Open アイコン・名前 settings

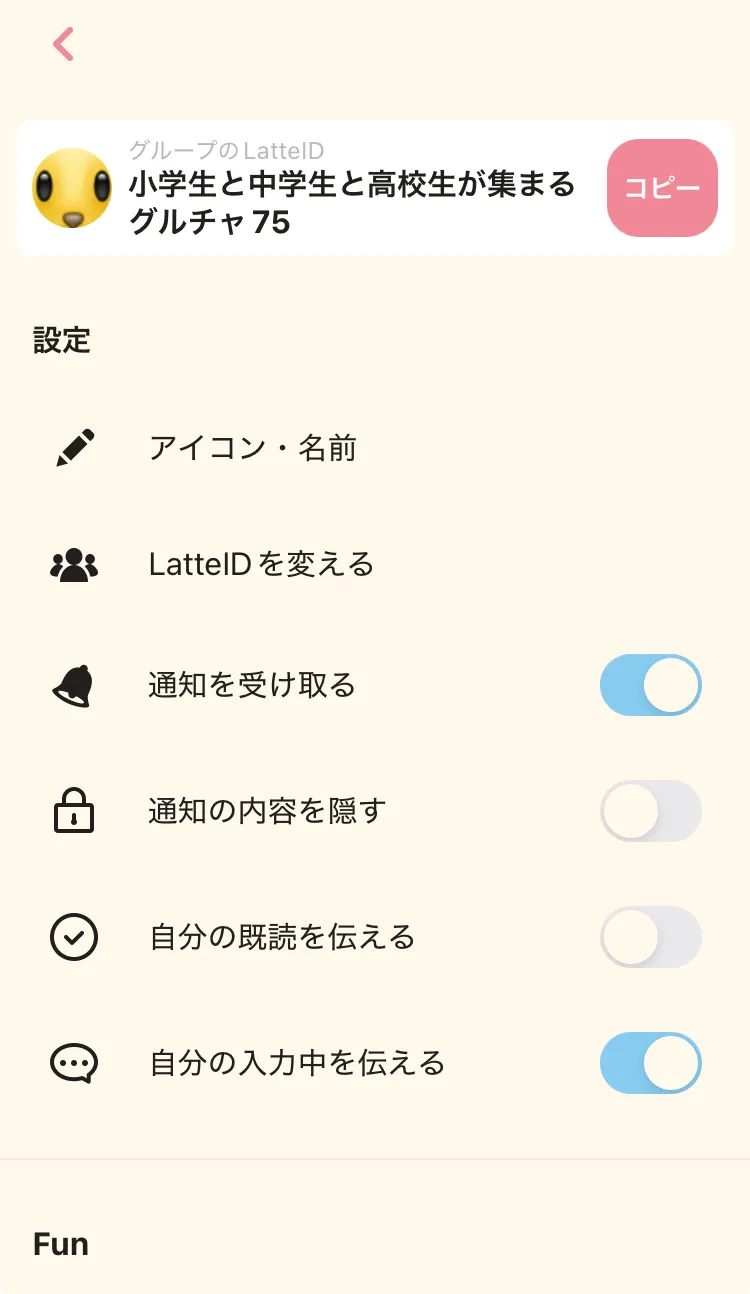point(252,448)
